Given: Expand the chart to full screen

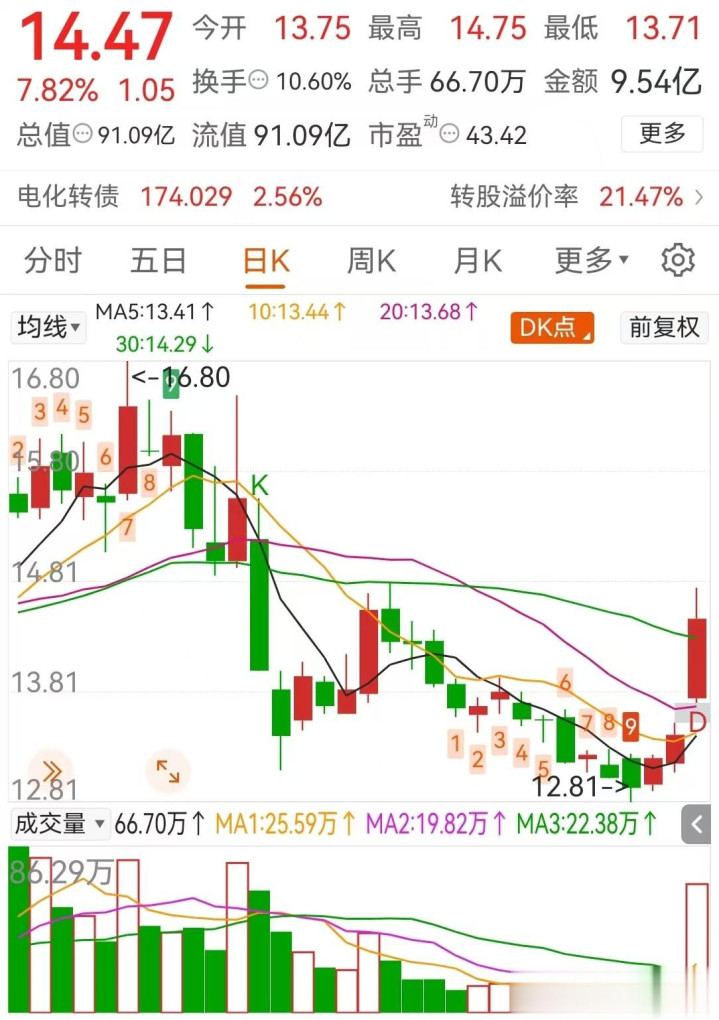Looking at the screenshot, I should coord(166,770).
